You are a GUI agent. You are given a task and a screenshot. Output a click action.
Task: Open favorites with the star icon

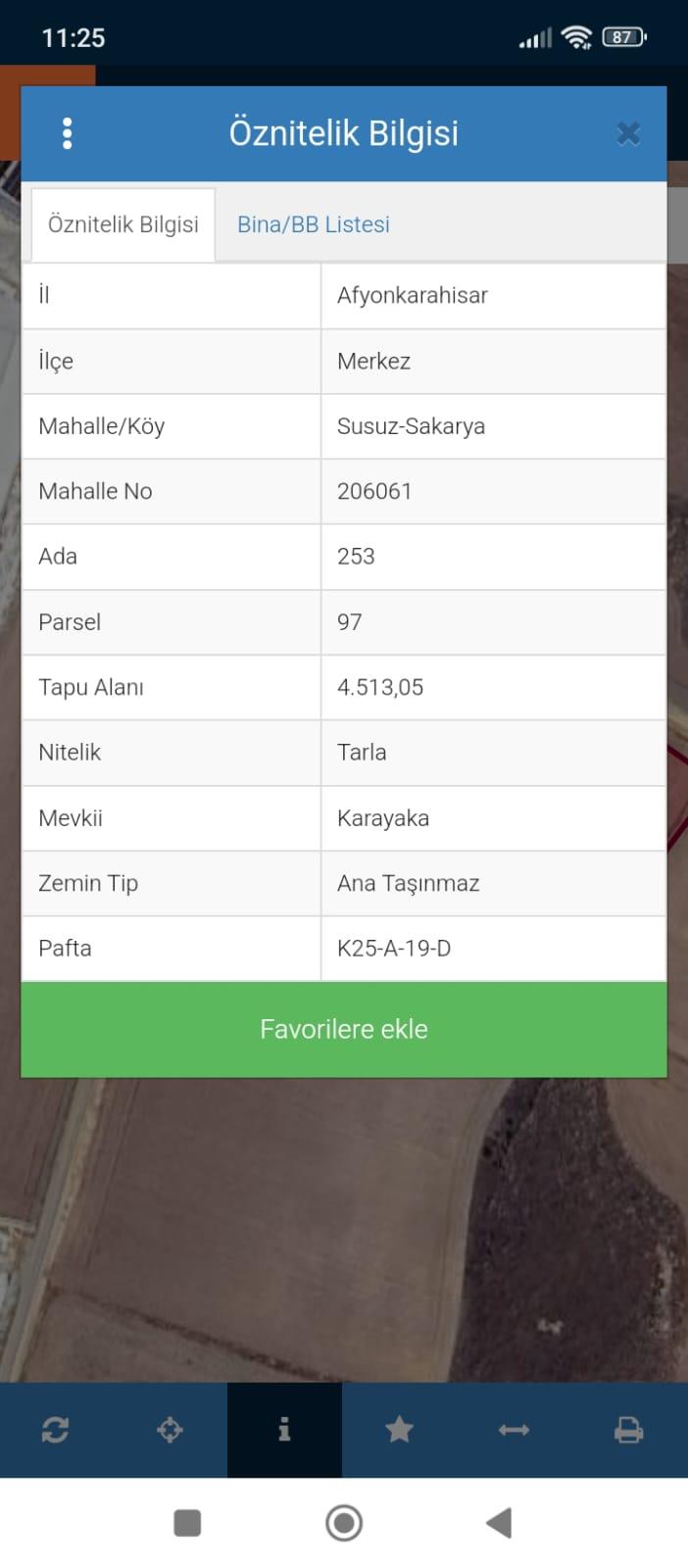click(399, 1430)
